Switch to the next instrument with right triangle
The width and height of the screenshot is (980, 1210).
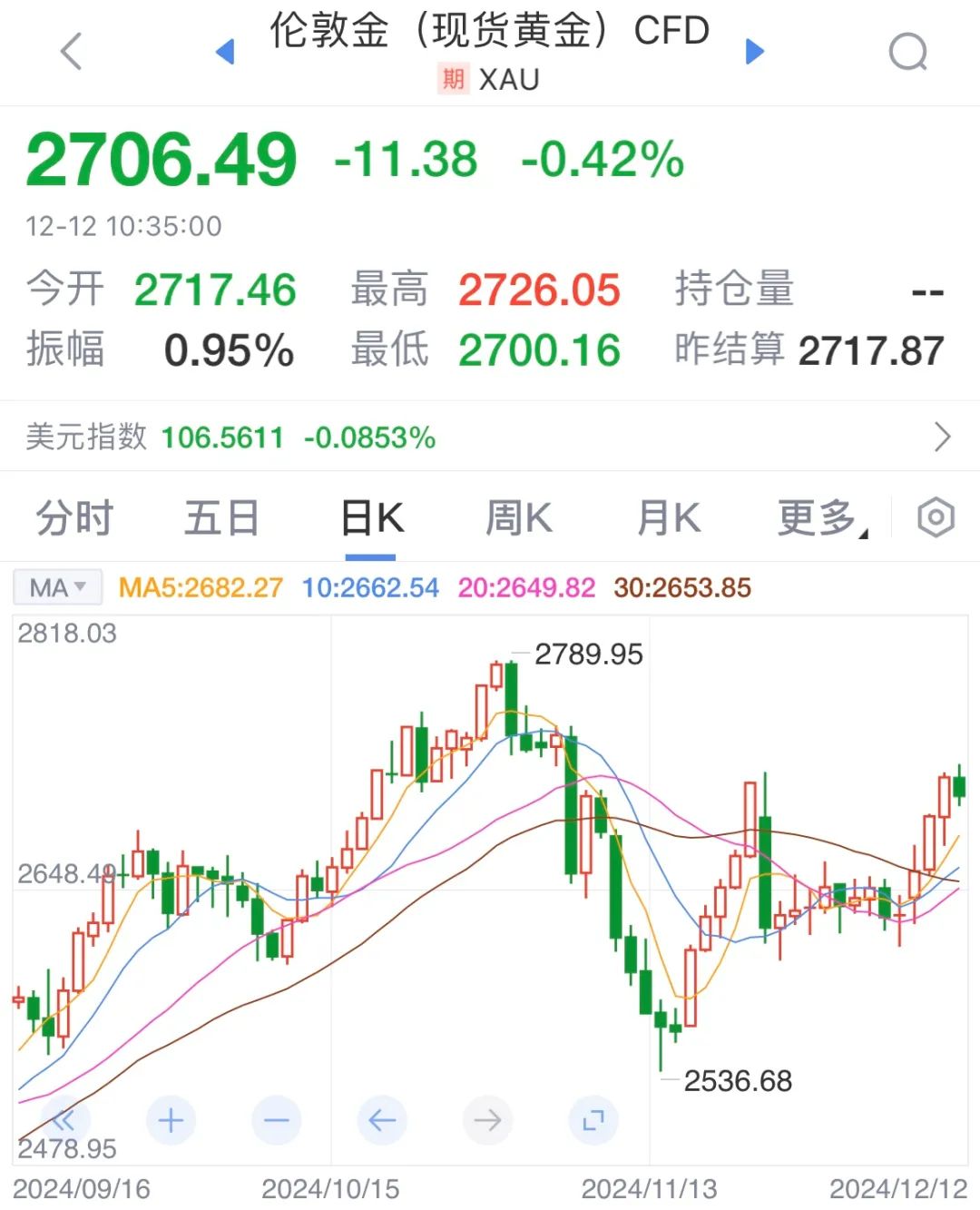click(754, 52)
